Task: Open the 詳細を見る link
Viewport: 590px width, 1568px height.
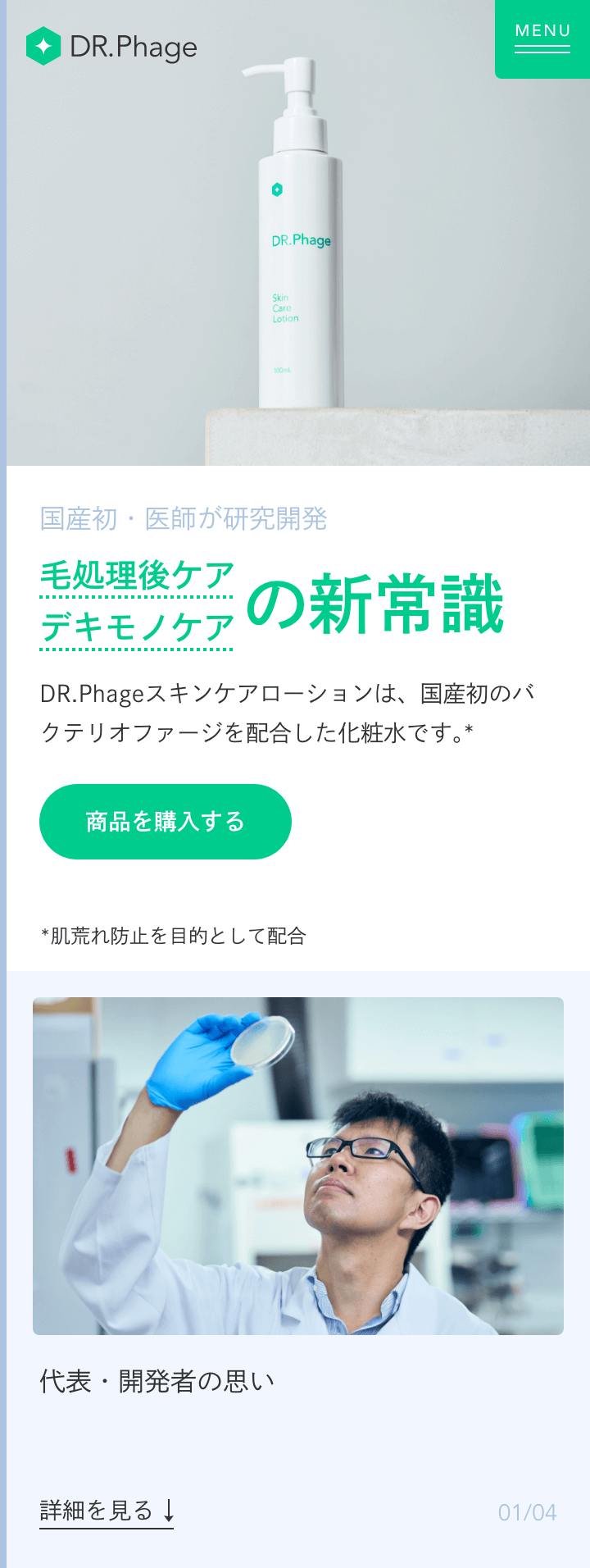Action: 107,1511
